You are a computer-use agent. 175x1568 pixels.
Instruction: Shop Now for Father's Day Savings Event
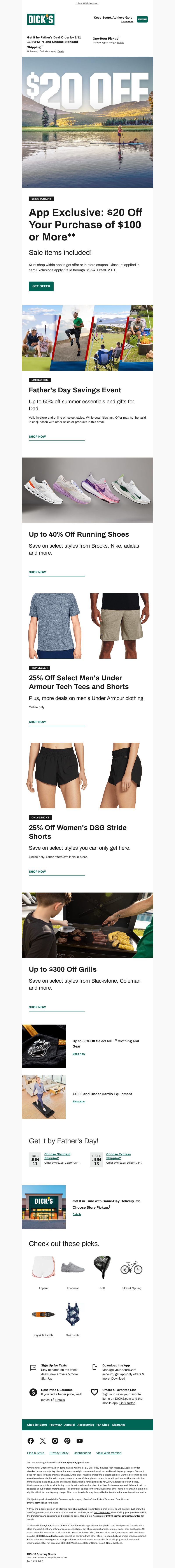(x=37, y=437)
